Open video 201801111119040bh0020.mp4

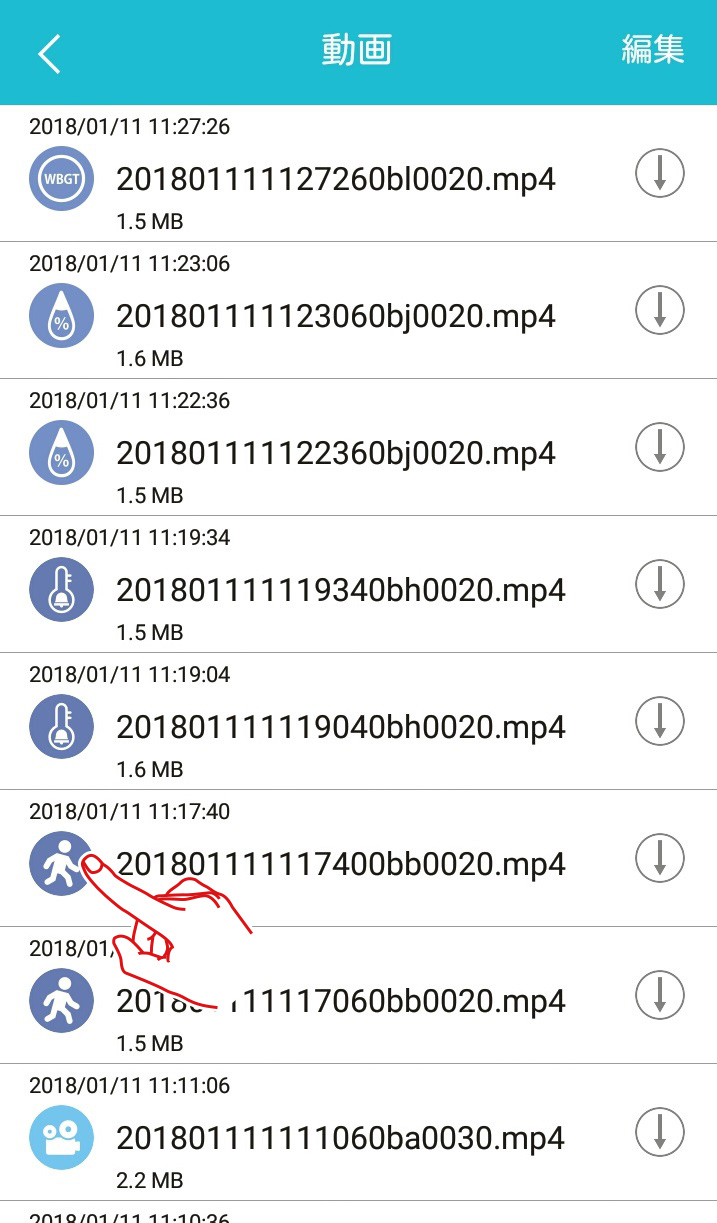click(x=358, y=721)
